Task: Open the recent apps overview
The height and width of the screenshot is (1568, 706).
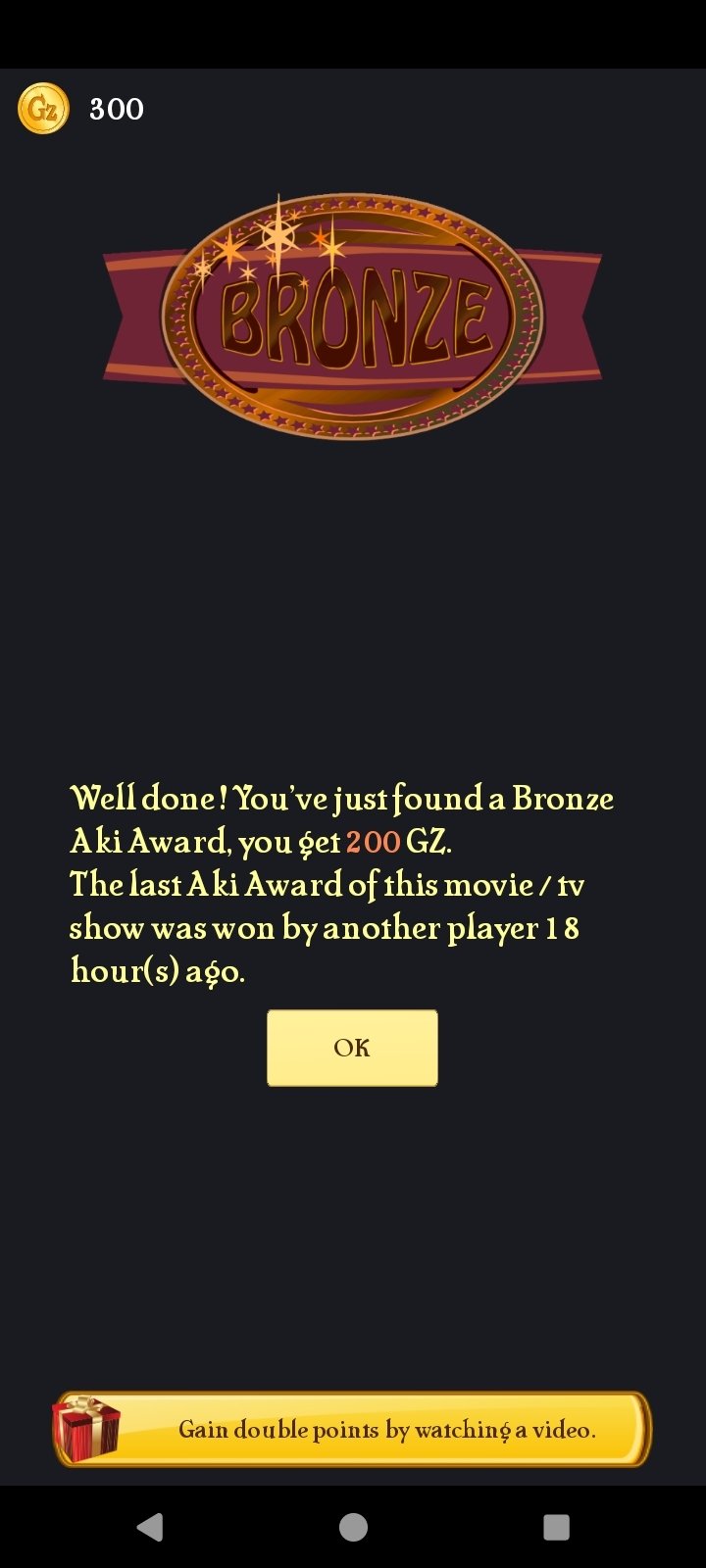Action: (556, 1527)
